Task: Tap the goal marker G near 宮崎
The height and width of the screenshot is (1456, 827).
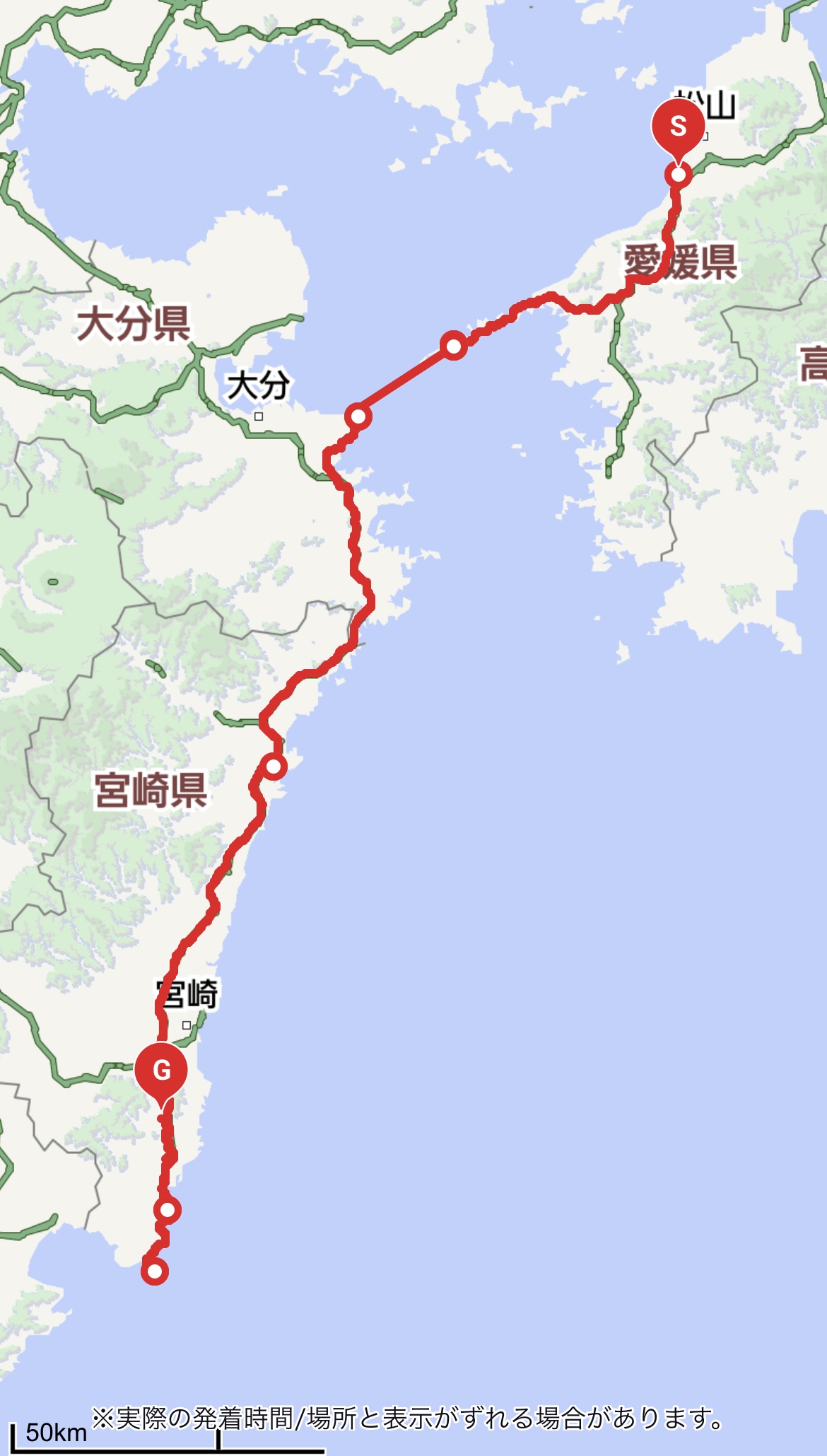Action: point(161,1070)
